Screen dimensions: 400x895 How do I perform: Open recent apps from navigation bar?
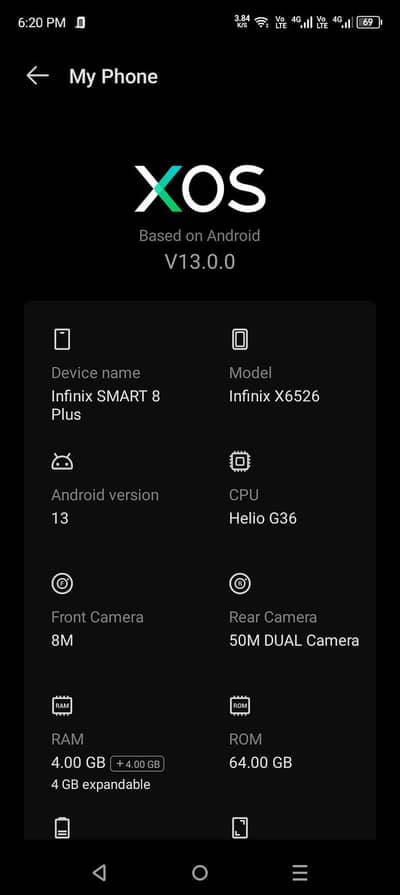click(x=300, y=872)
